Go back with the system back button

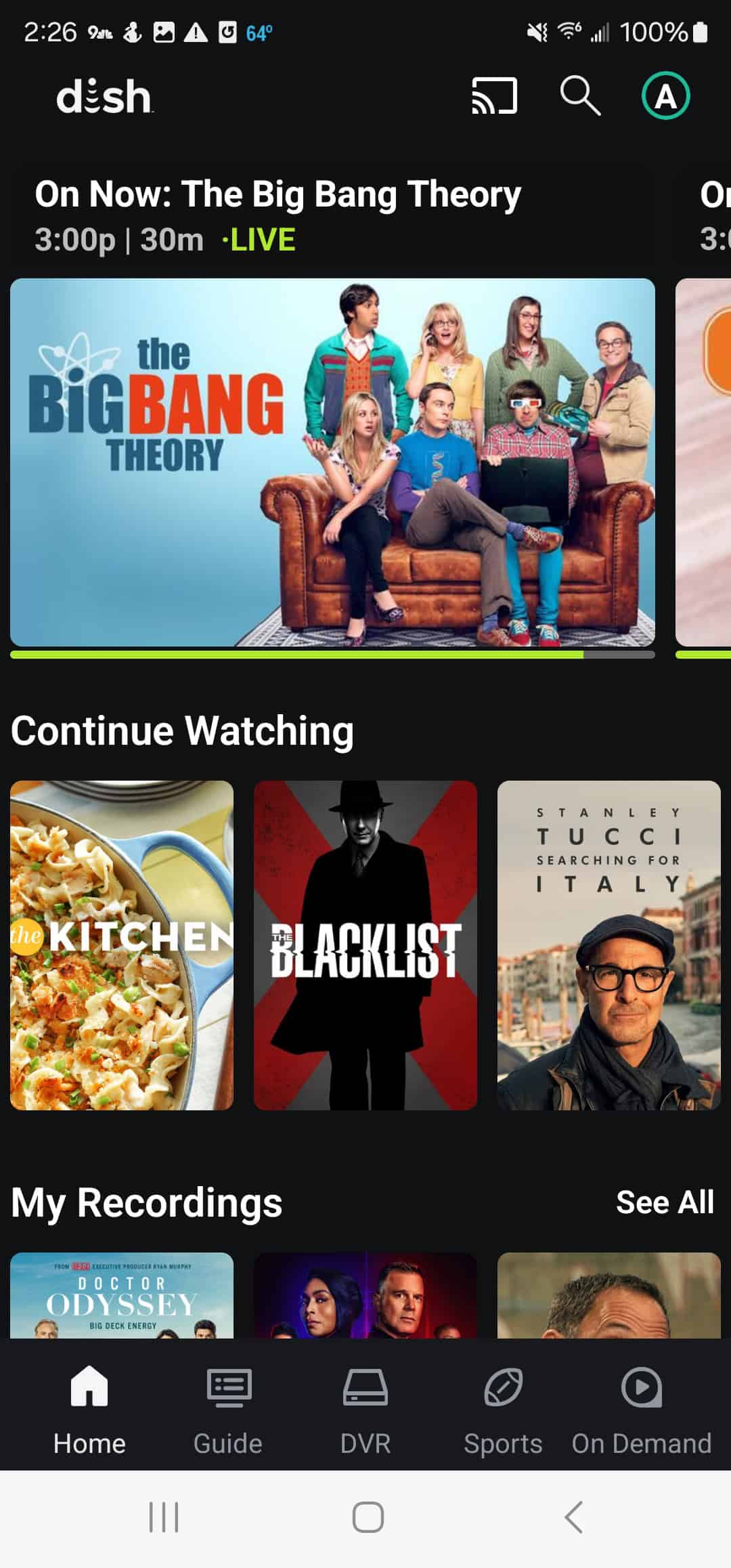click(573, 1517)
